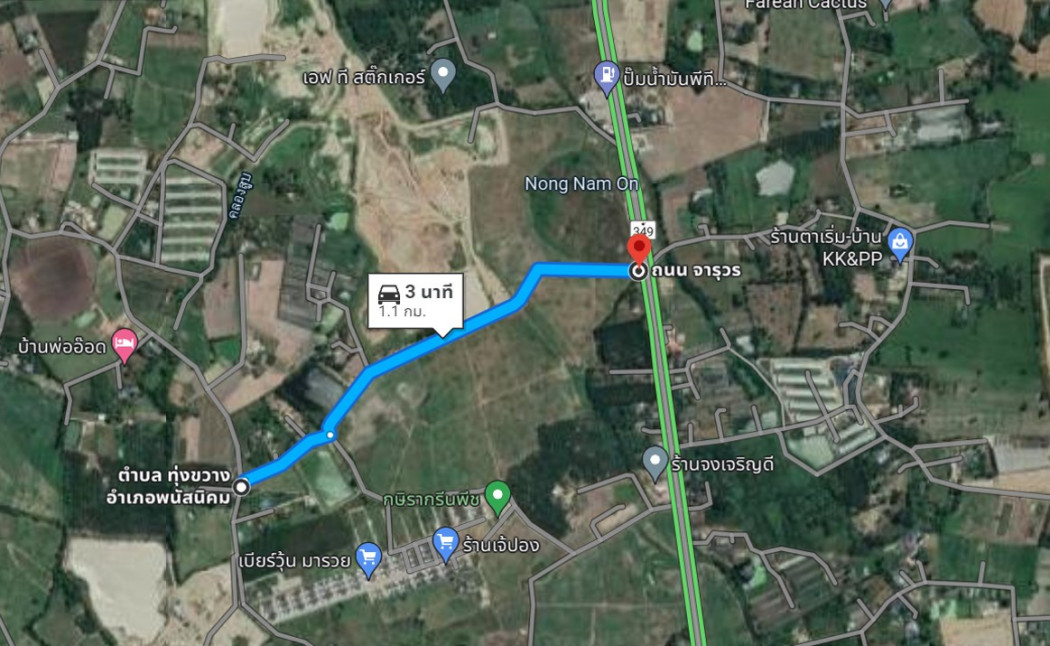The image size is (1050, 646).
Task: Open ร้านตาเริ่ม-บ้าน KK&PP shop marker
Action: [x=900, y=243]
